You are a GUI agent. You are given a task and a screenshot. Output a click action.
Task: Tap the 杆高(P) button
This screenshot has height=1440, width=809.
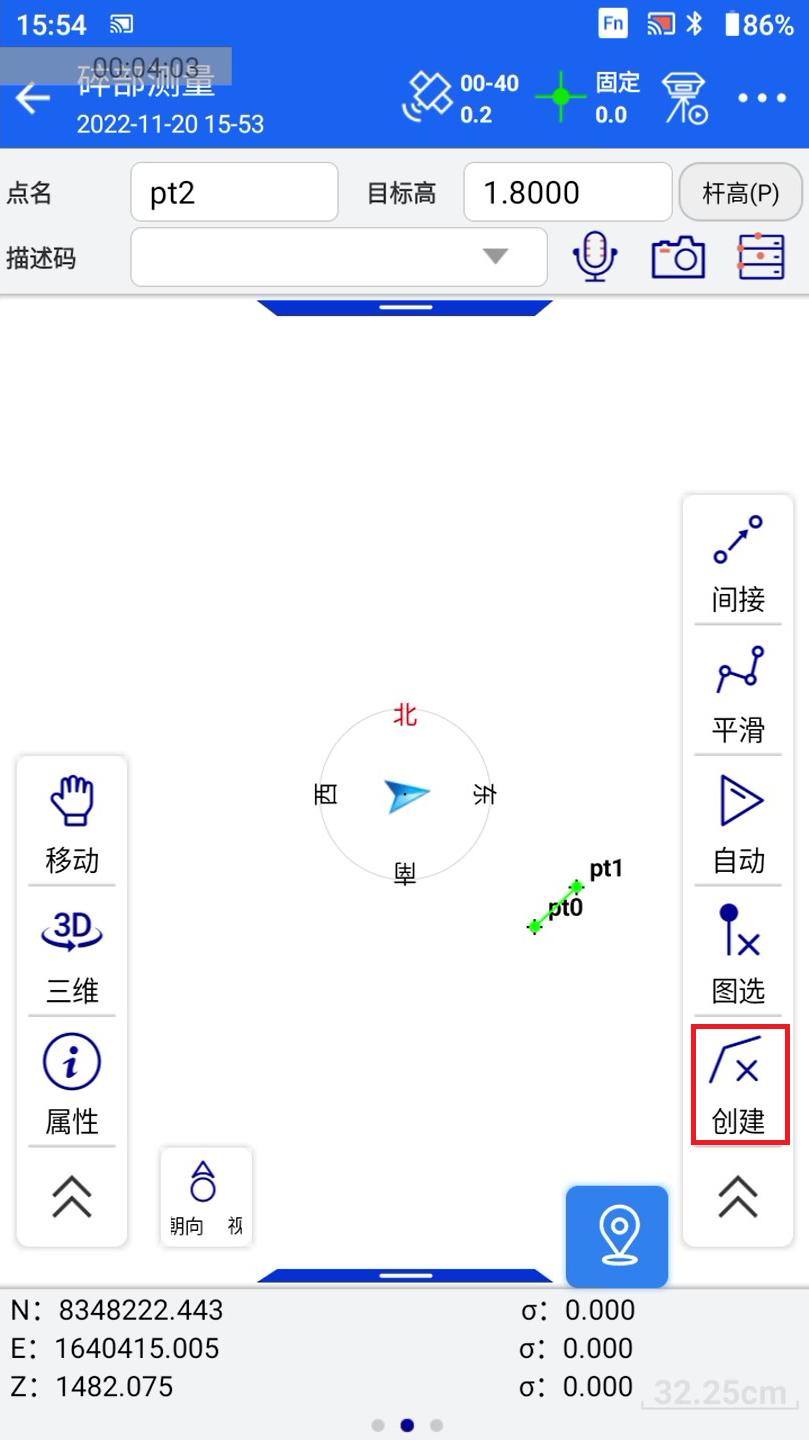(x=740, y=193)
